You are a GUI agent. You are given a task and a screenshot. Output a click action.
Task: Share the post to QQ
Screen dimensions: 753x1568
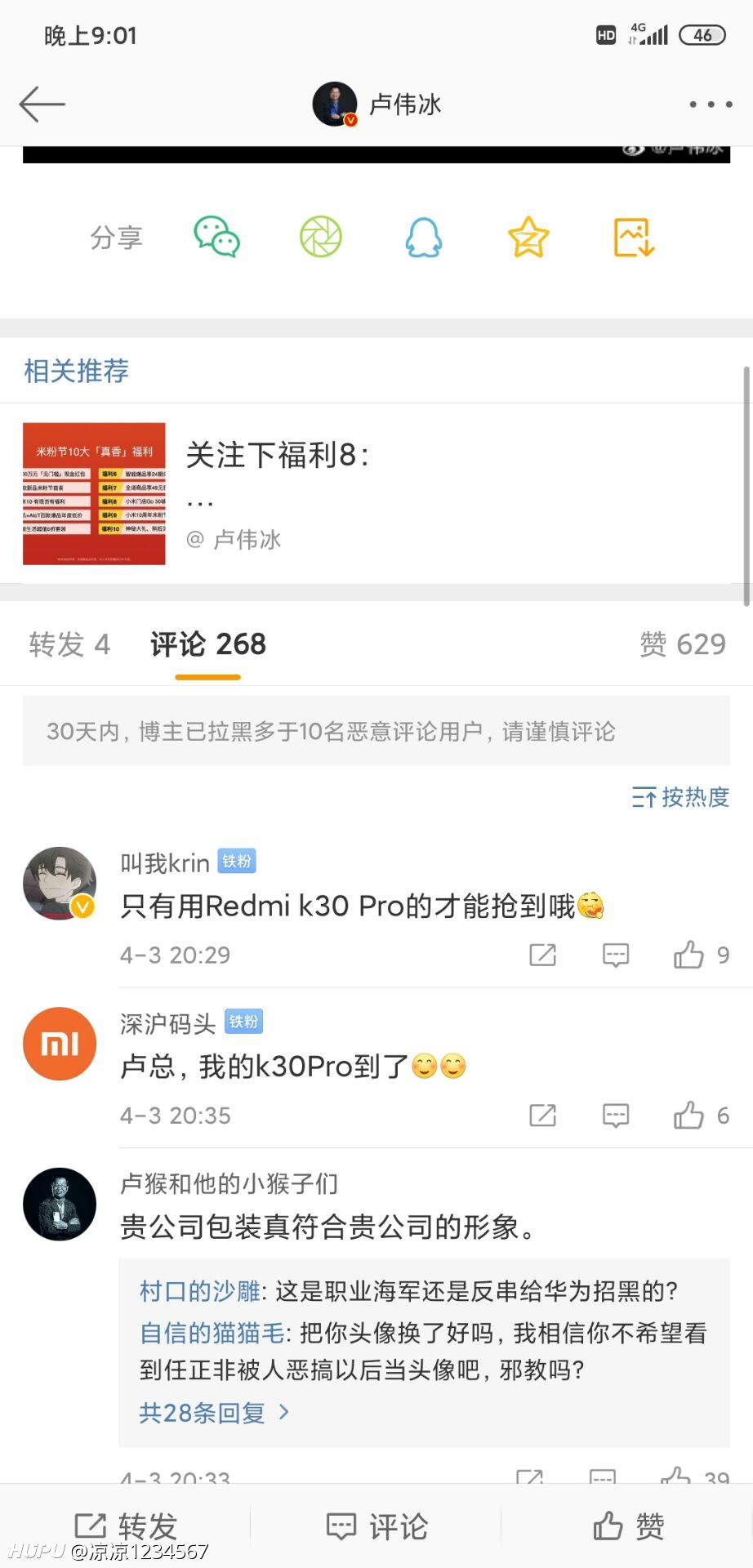coord(424,238)
